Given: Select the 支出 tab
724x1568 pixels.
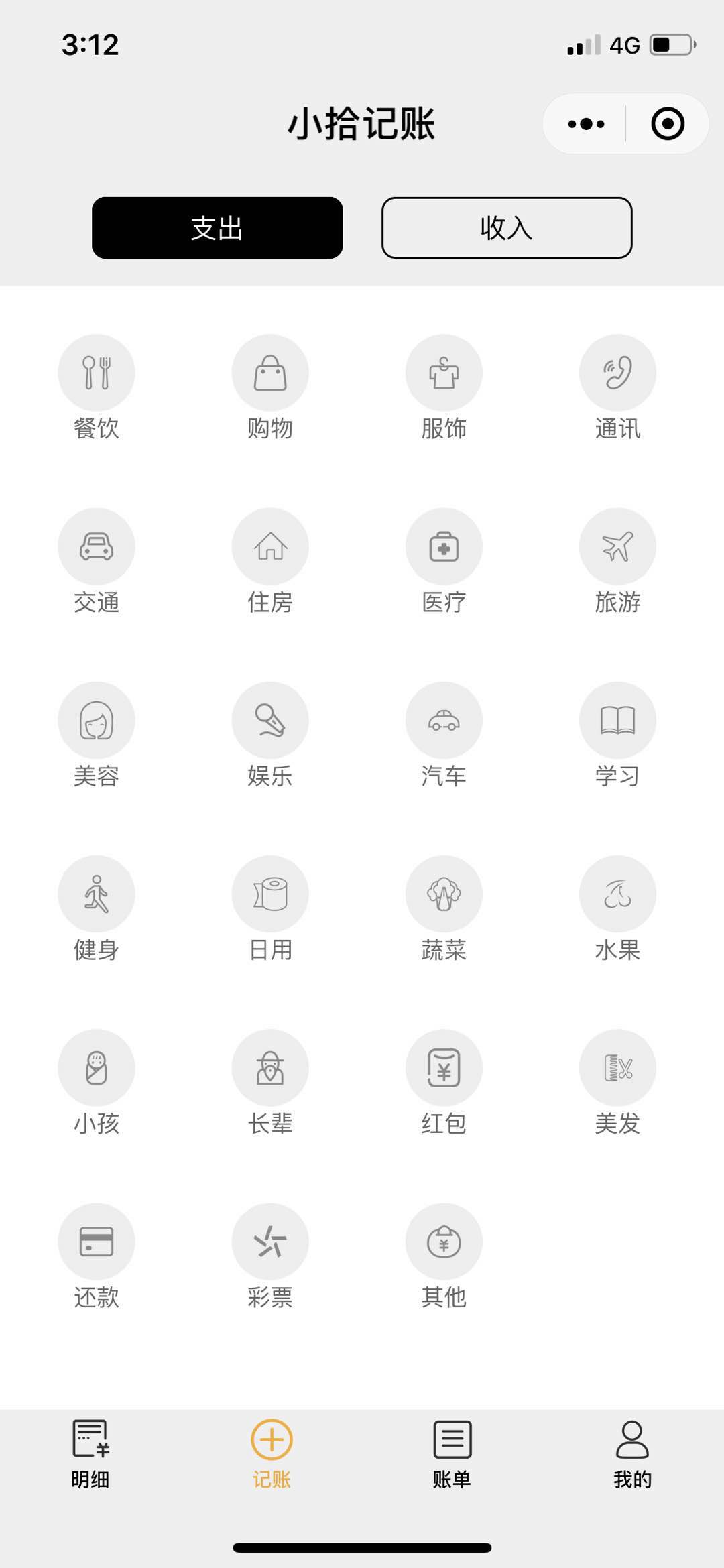Looking at the screenshot, I should click(217, 228).
